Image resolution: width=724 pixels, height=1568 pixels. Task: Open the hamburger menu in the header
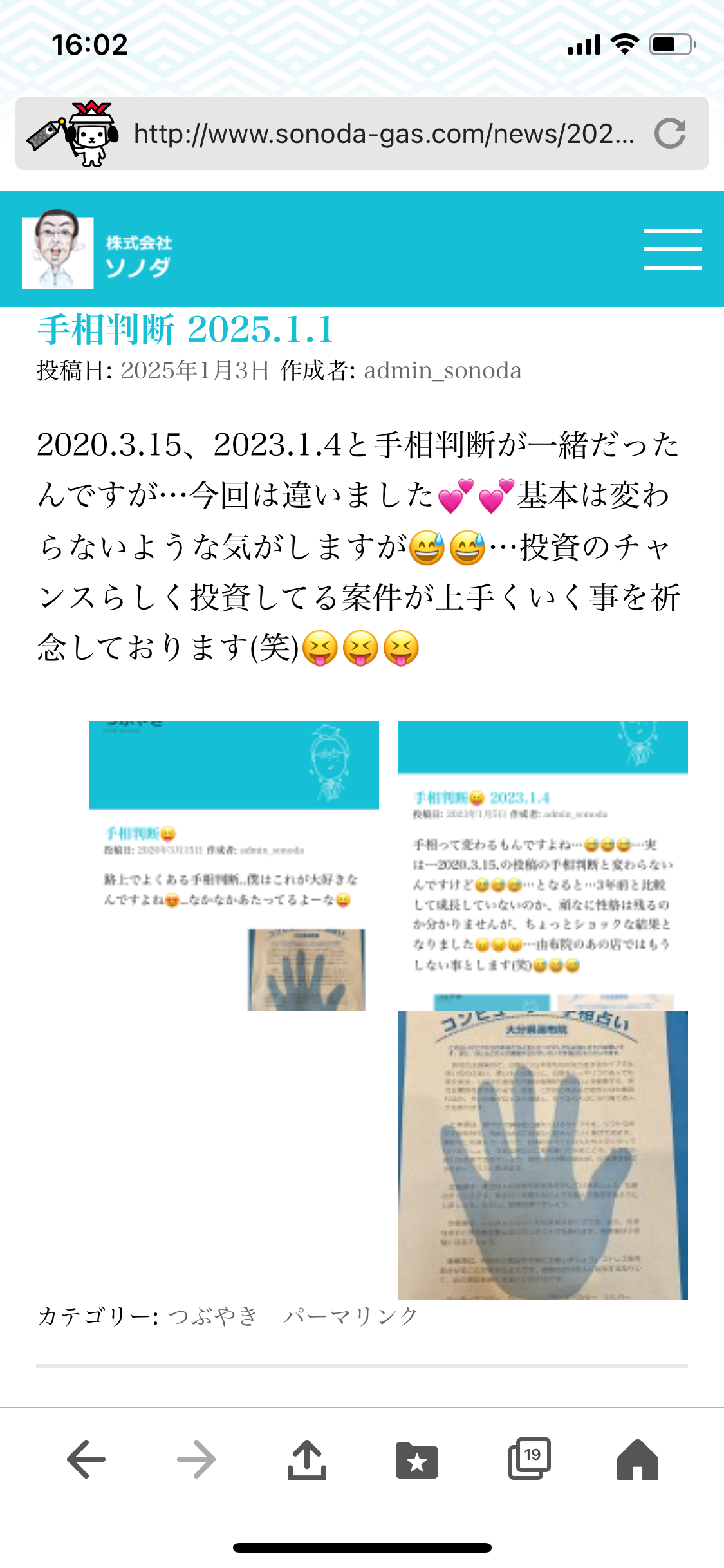click(673, 249)
